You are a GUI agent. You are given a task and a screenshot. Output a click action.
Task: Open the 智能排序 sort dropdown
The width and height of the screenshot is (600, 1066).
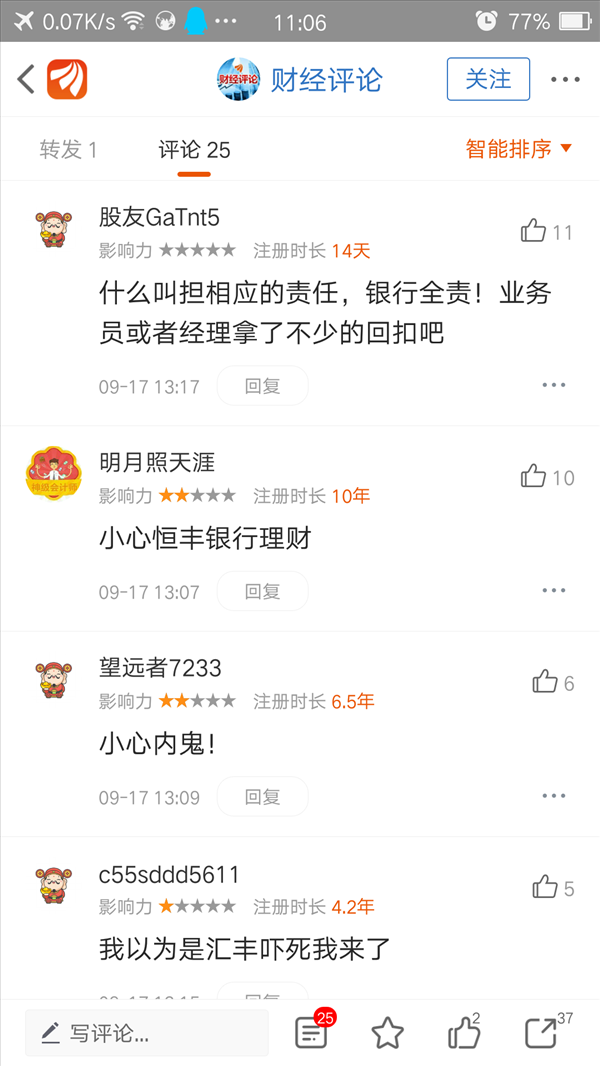[x=518, y=149]
